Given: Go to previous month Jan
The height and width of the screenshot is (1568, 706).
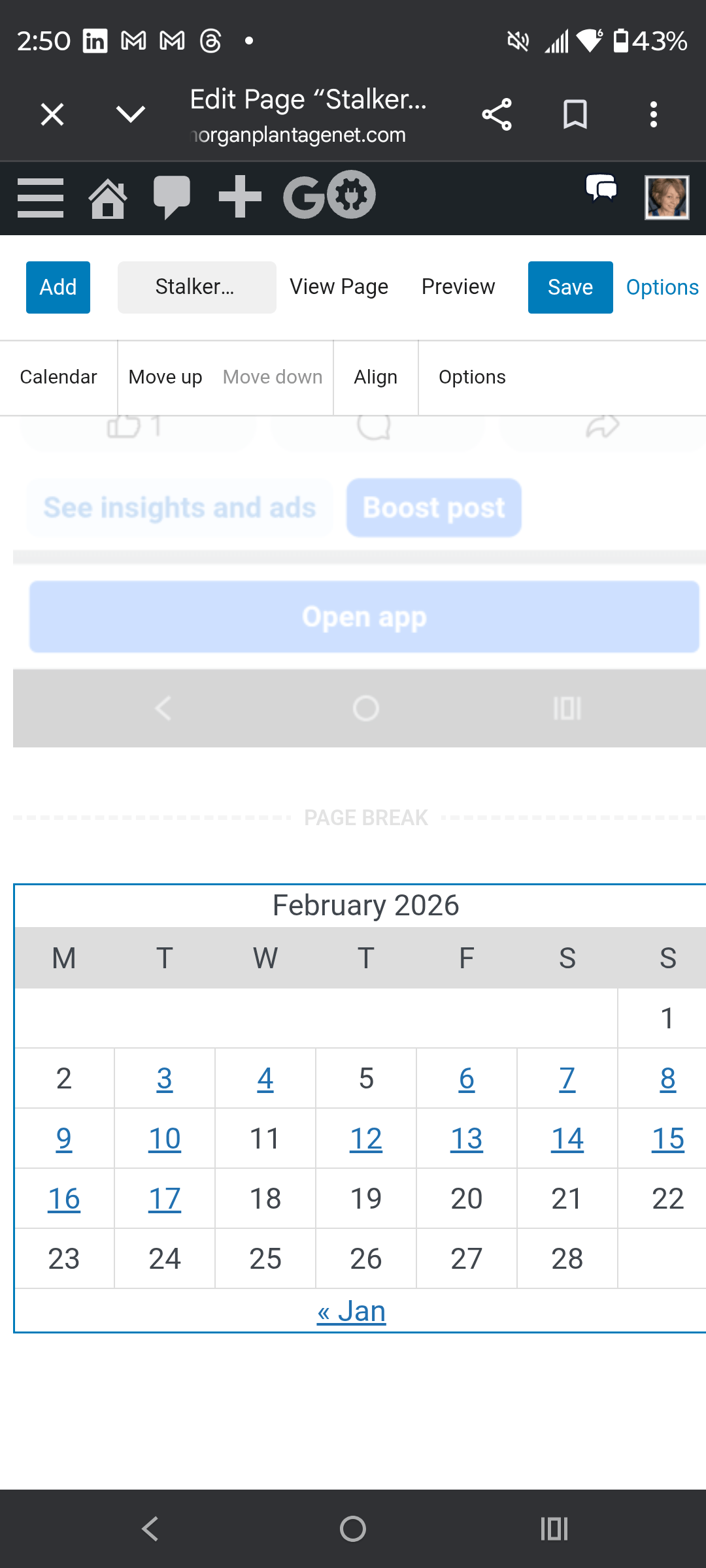Looking at the screenshot, I should click(x=352, y=1311).
